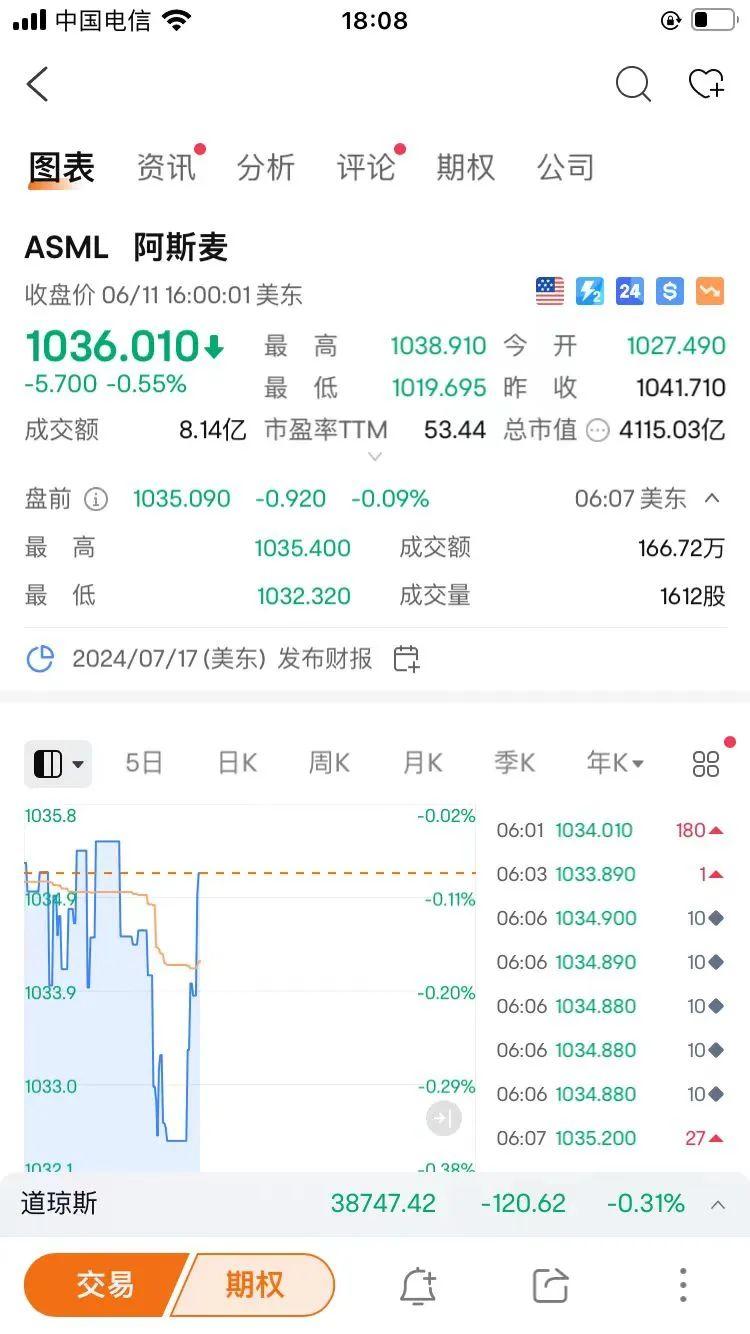View the 期权 tab
This screenshot has height=1334, width=750.
pos(466,167)
